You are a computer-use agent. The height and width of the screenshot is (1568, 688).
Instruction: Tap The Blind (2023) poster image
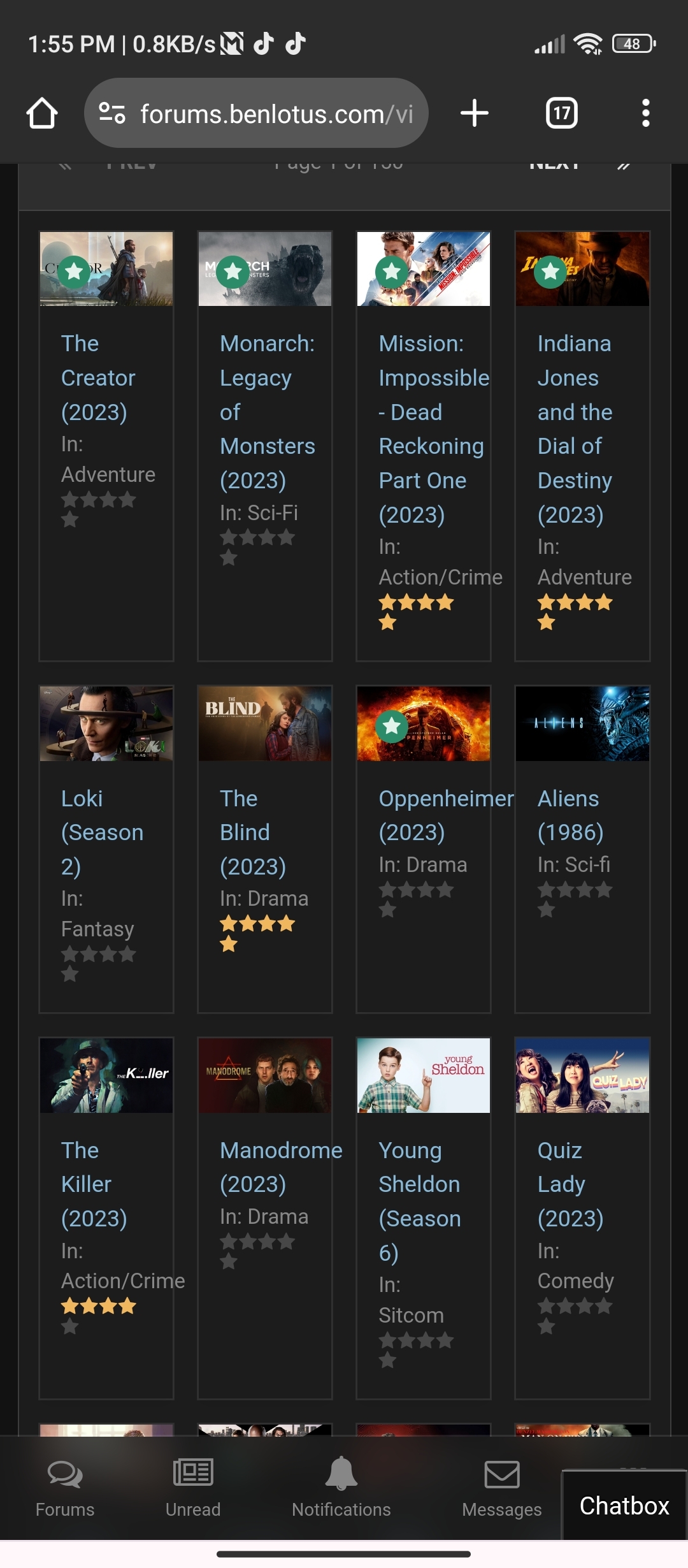[x=265, y=723]
